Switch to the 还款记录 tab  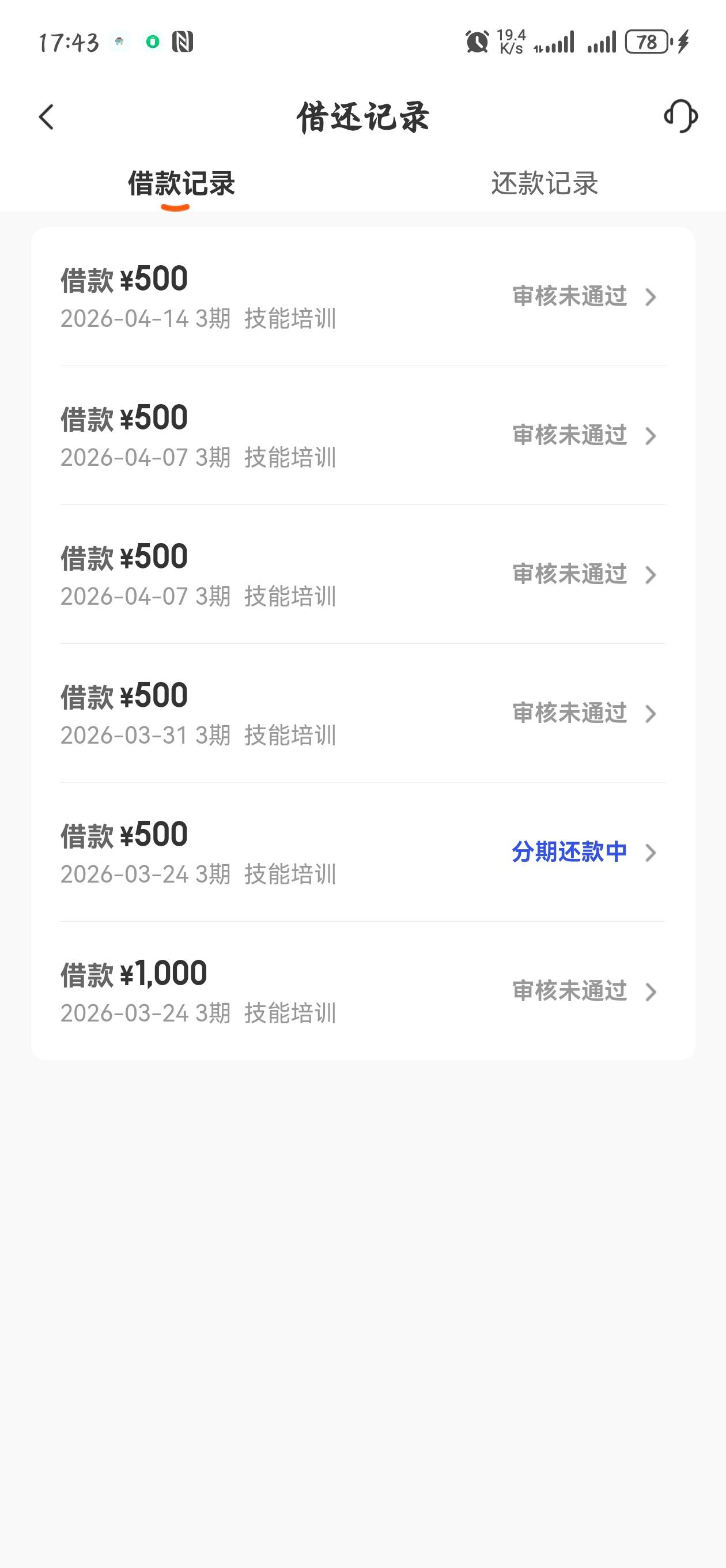pyautogui.click(x=544, y=183)
